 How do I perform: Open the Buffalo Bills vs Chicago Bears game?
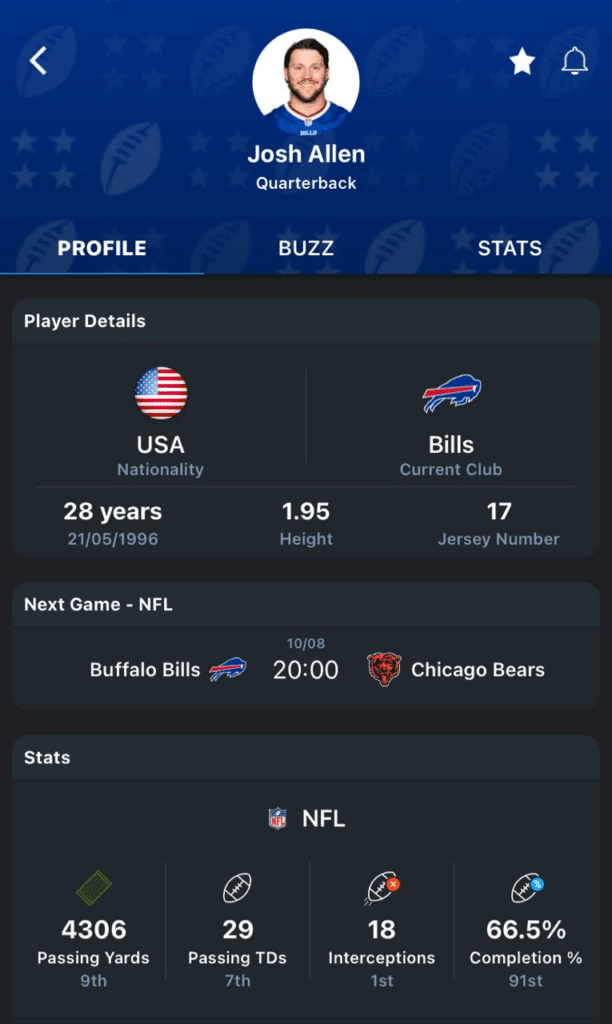[x=306, y=669]
